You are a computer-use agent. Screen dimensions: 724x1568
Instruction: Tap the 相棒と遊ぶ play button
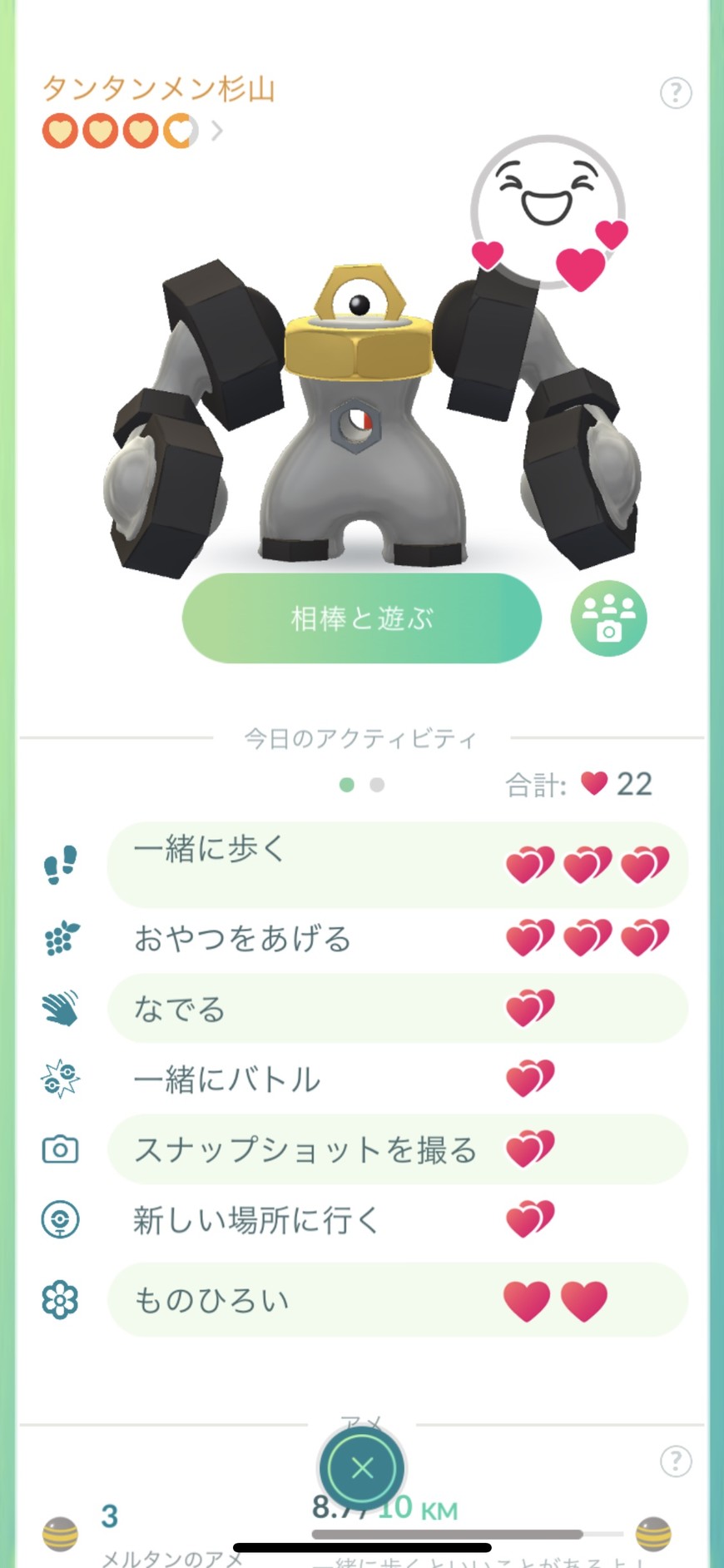point(361,618)
